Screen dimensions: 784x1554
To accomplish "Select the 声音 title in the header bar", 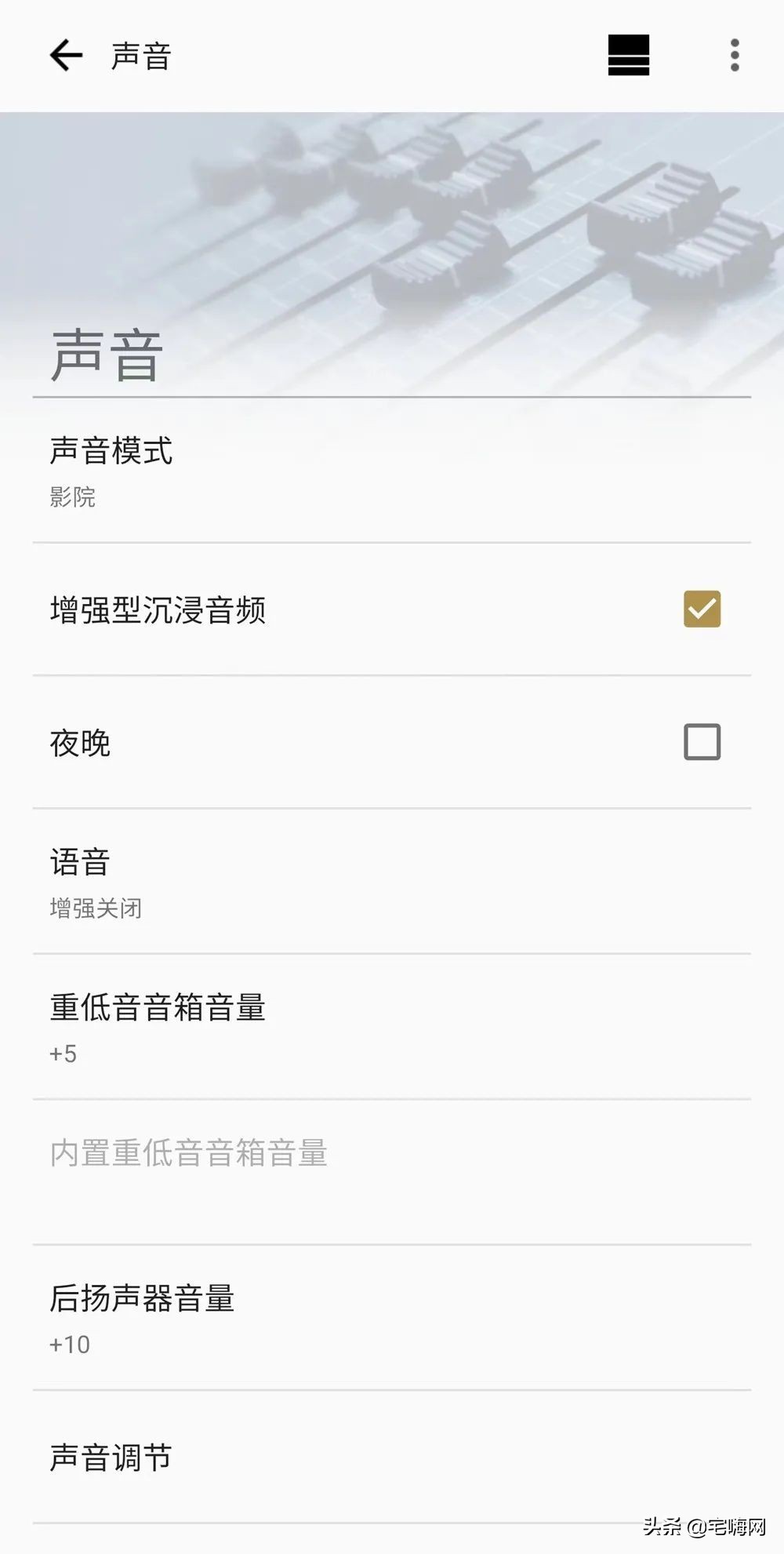I will (x=140, y=56).
